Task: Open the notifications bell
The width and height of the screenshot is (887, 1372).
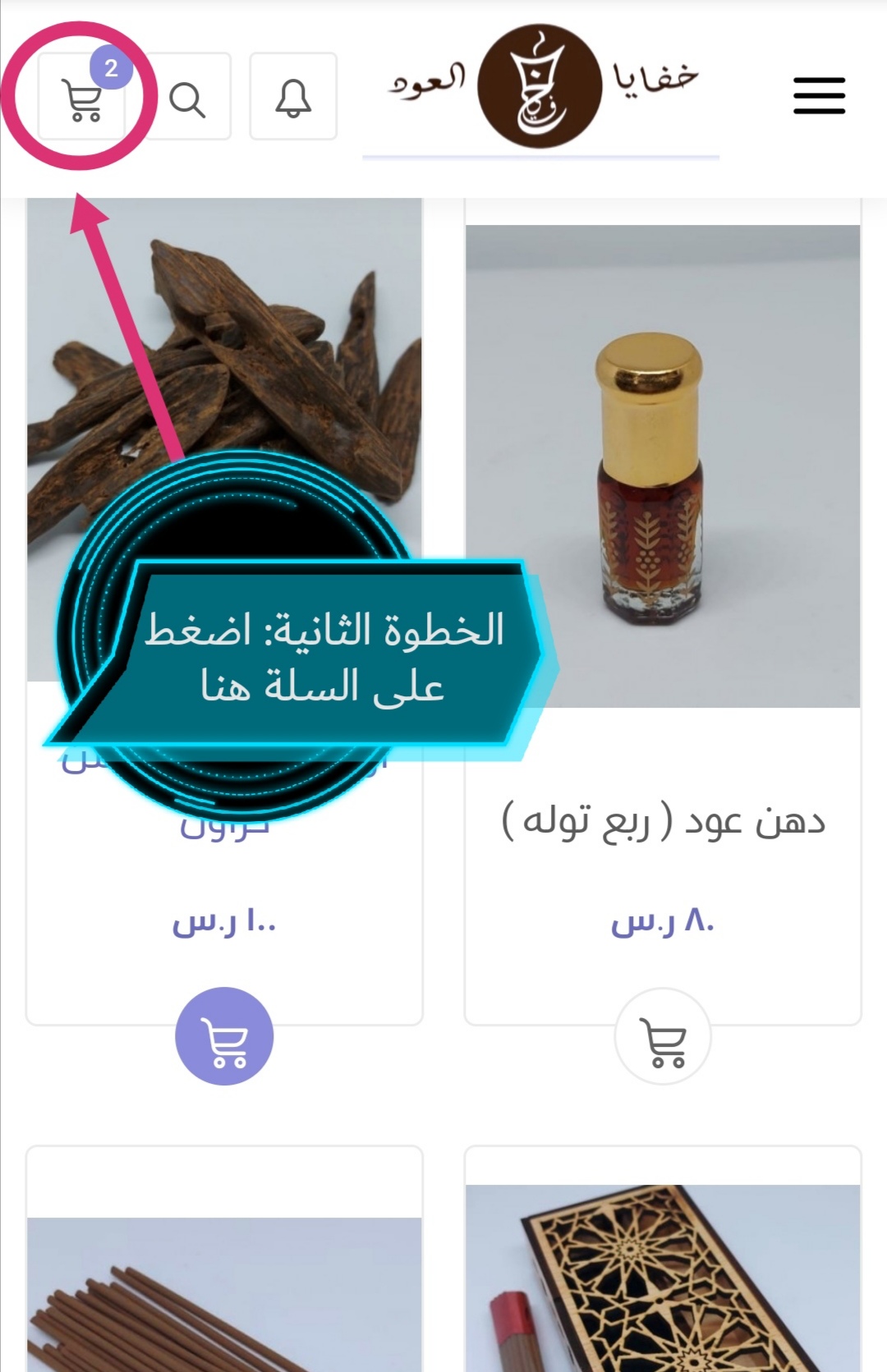Action: pyautogui.click(x=293, y=97)
